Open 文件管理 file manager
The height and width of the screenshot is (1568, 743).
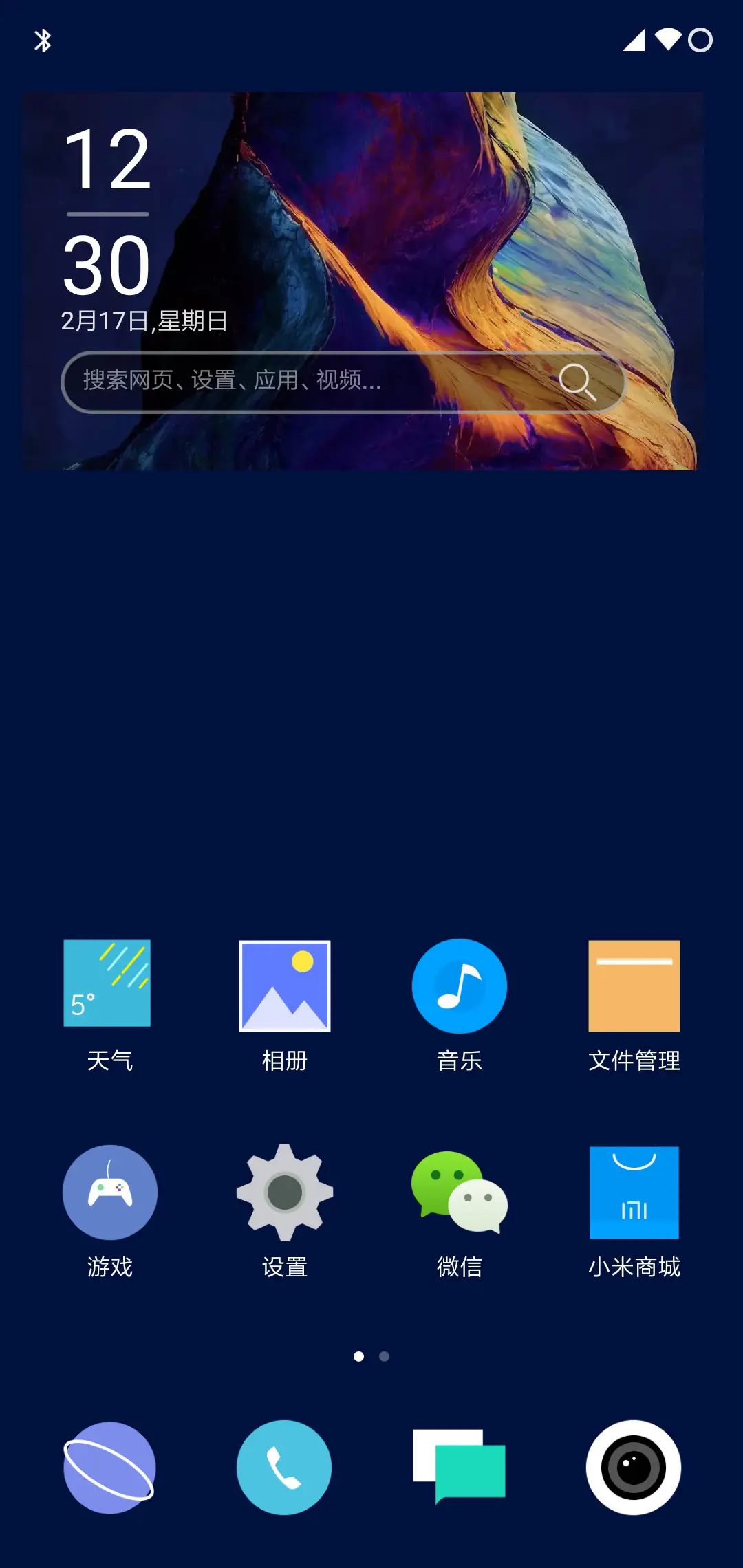[x=634, y=985]
